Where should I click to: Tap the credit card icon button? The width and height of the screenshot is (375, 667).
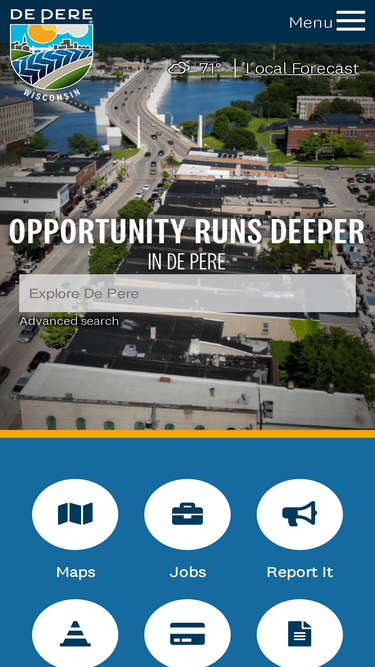click(188, 633)
